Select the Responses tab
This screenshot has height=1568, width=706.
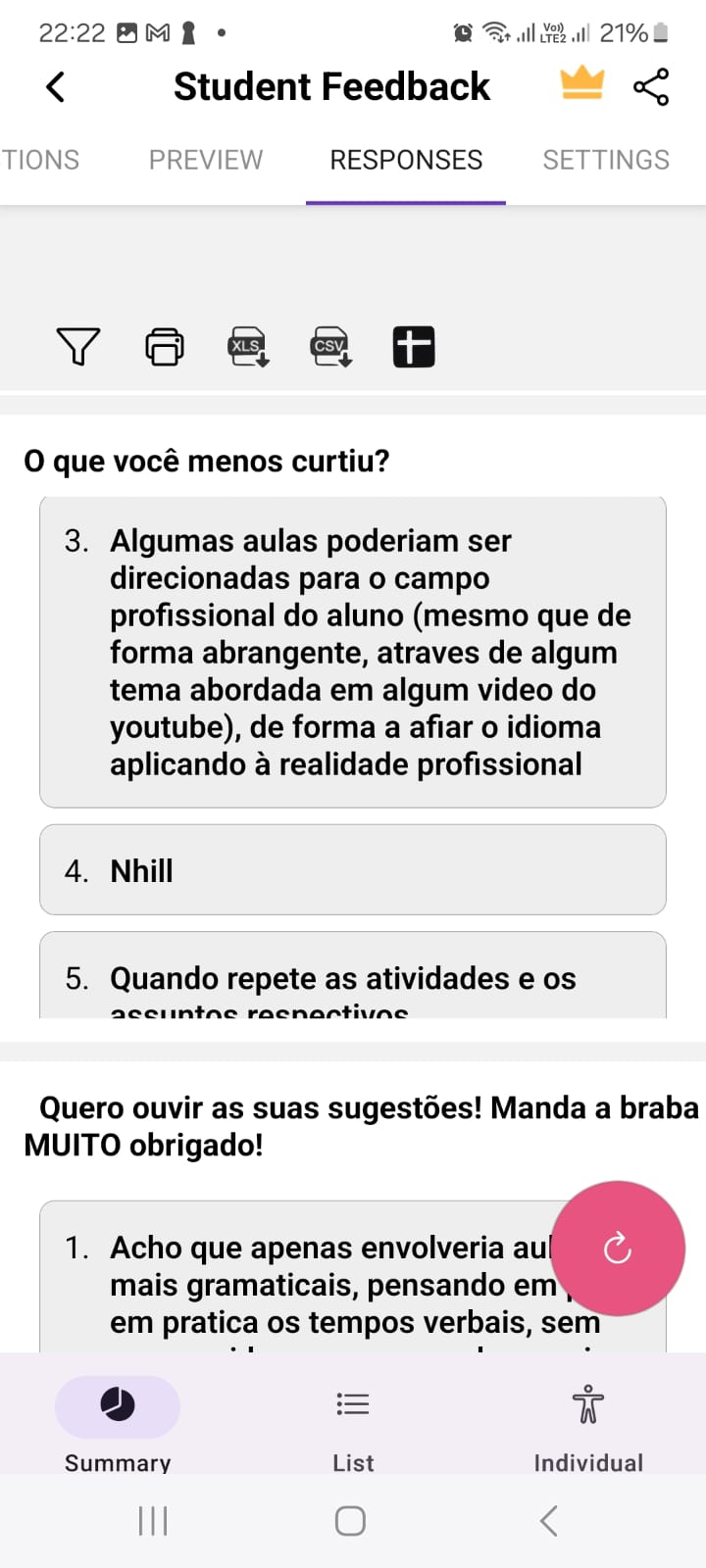406,160
